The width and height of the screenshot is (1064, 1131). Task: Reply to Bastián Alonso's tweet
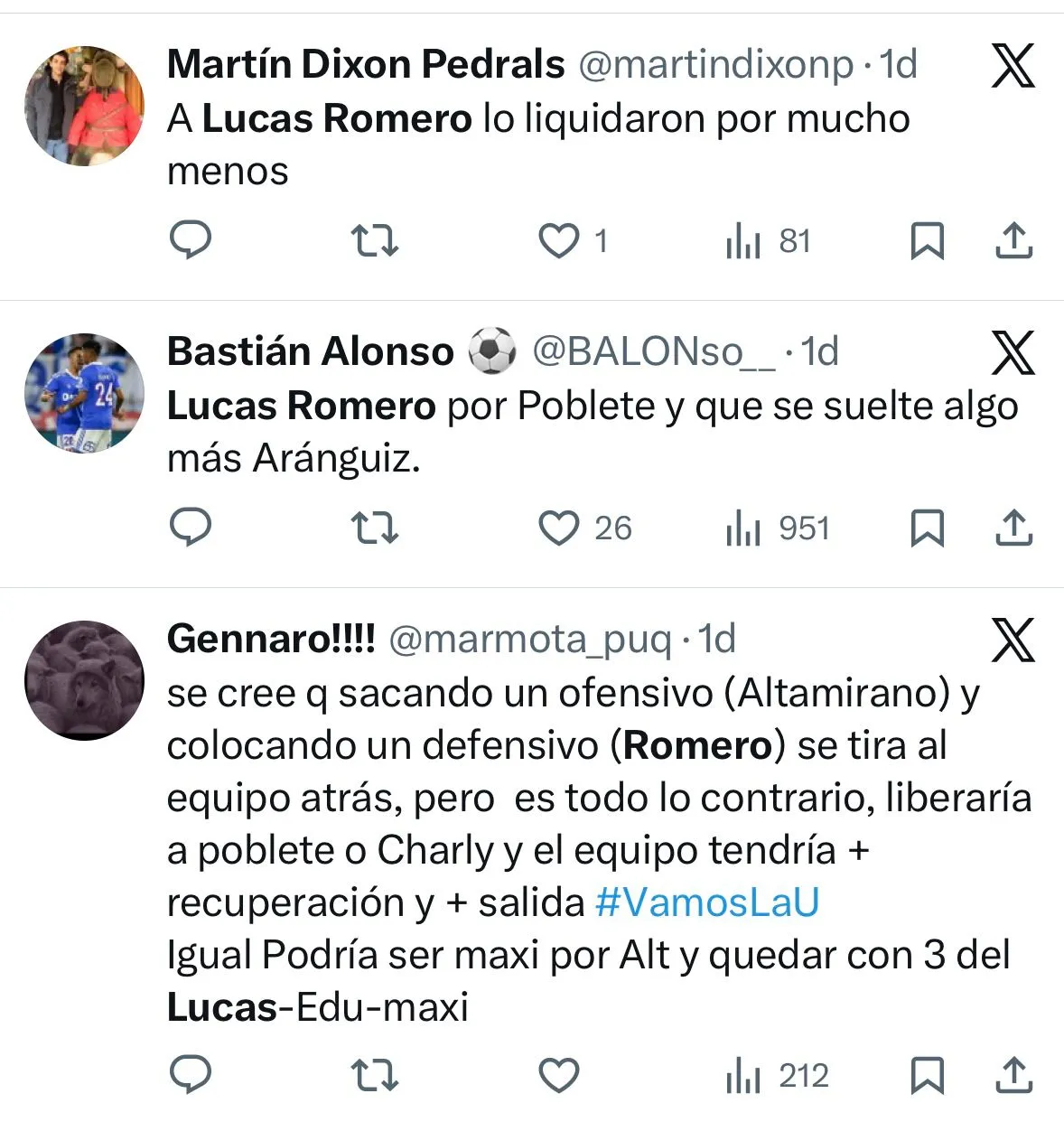pos(191,528)
